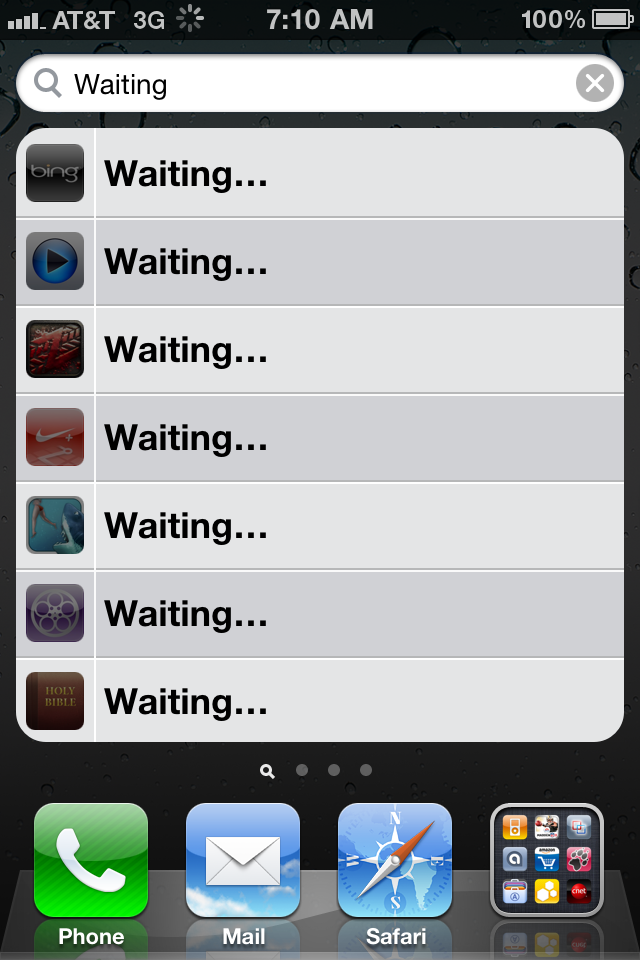Clear the search text with the X button
This screenshot has width=640, height=960.
click(595, 84)
